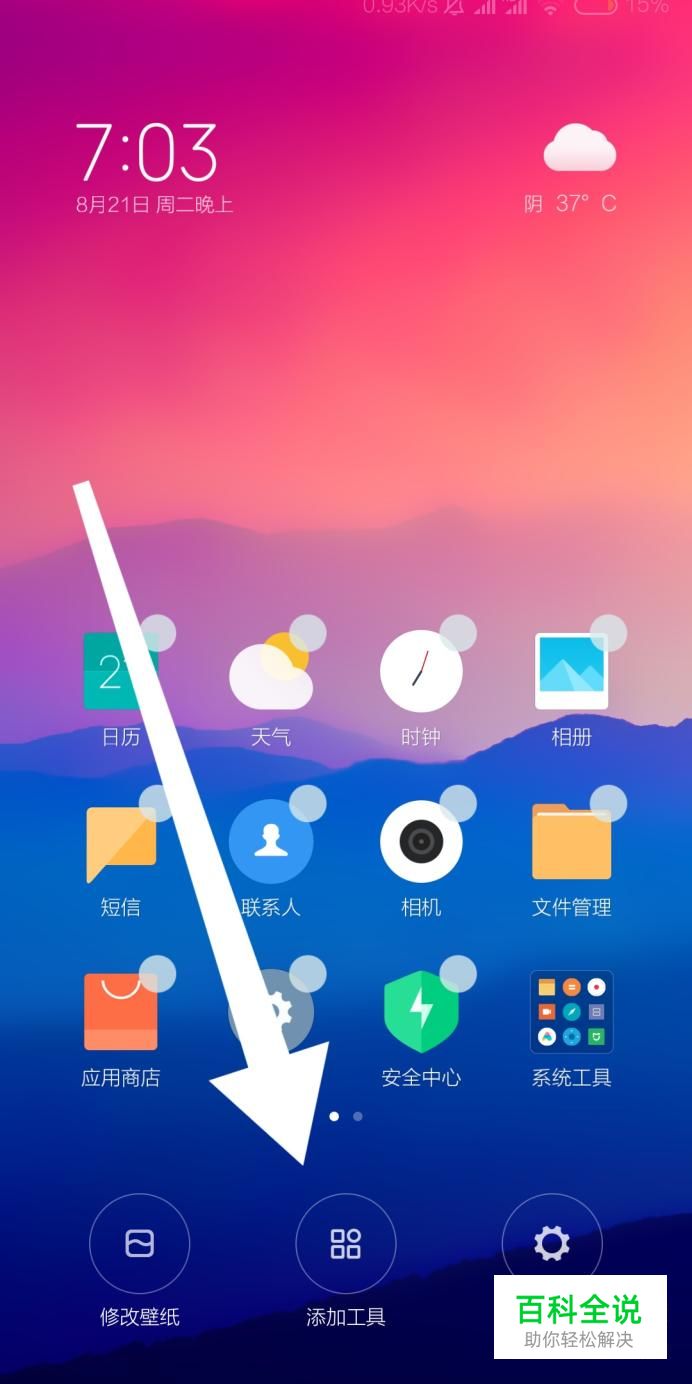The height and width of the screenshot is (1384, 692).
Task: Select the 短信 messages app icon
Action: [120, 842]
